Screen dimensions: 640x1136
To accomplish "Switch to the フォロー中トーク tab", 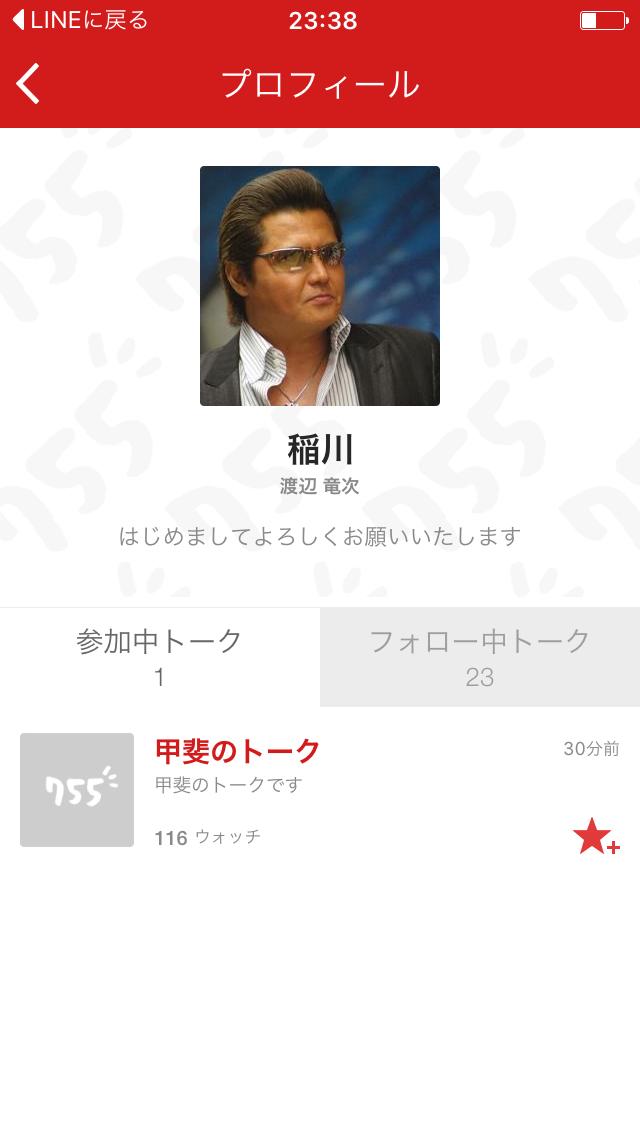I will pos(480,657).
